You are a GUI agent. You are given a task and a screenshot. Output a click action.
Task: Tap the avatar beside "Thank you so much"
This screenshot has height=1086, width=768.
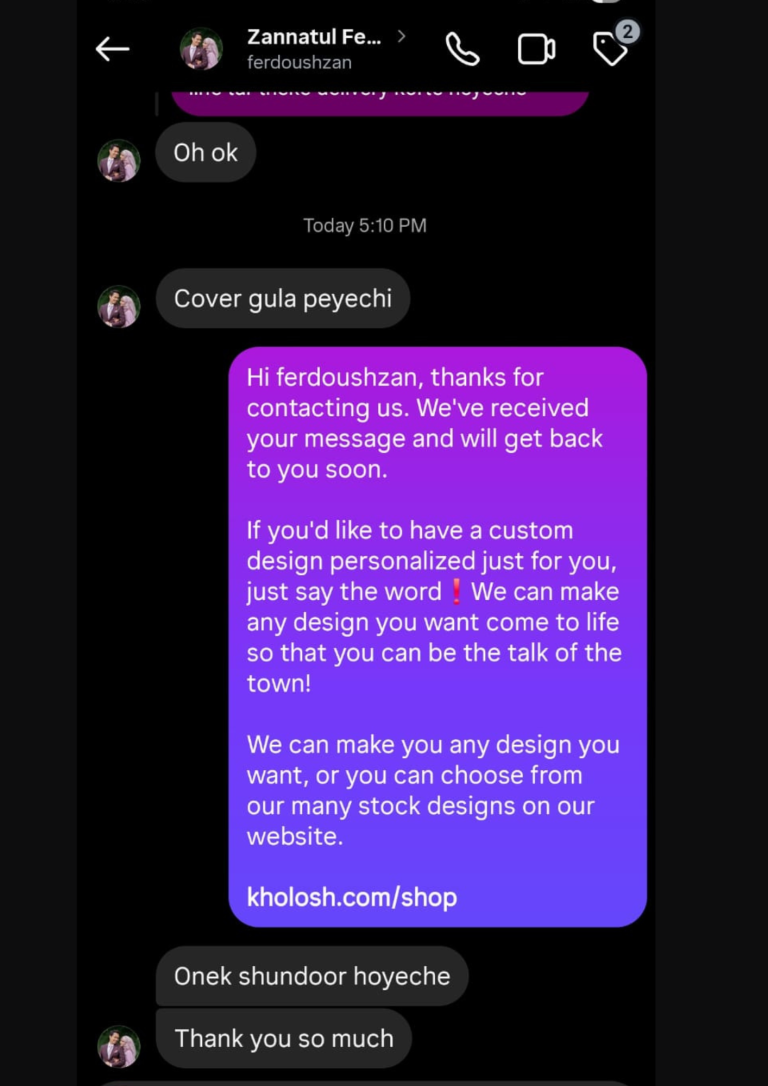point(118,1046)
